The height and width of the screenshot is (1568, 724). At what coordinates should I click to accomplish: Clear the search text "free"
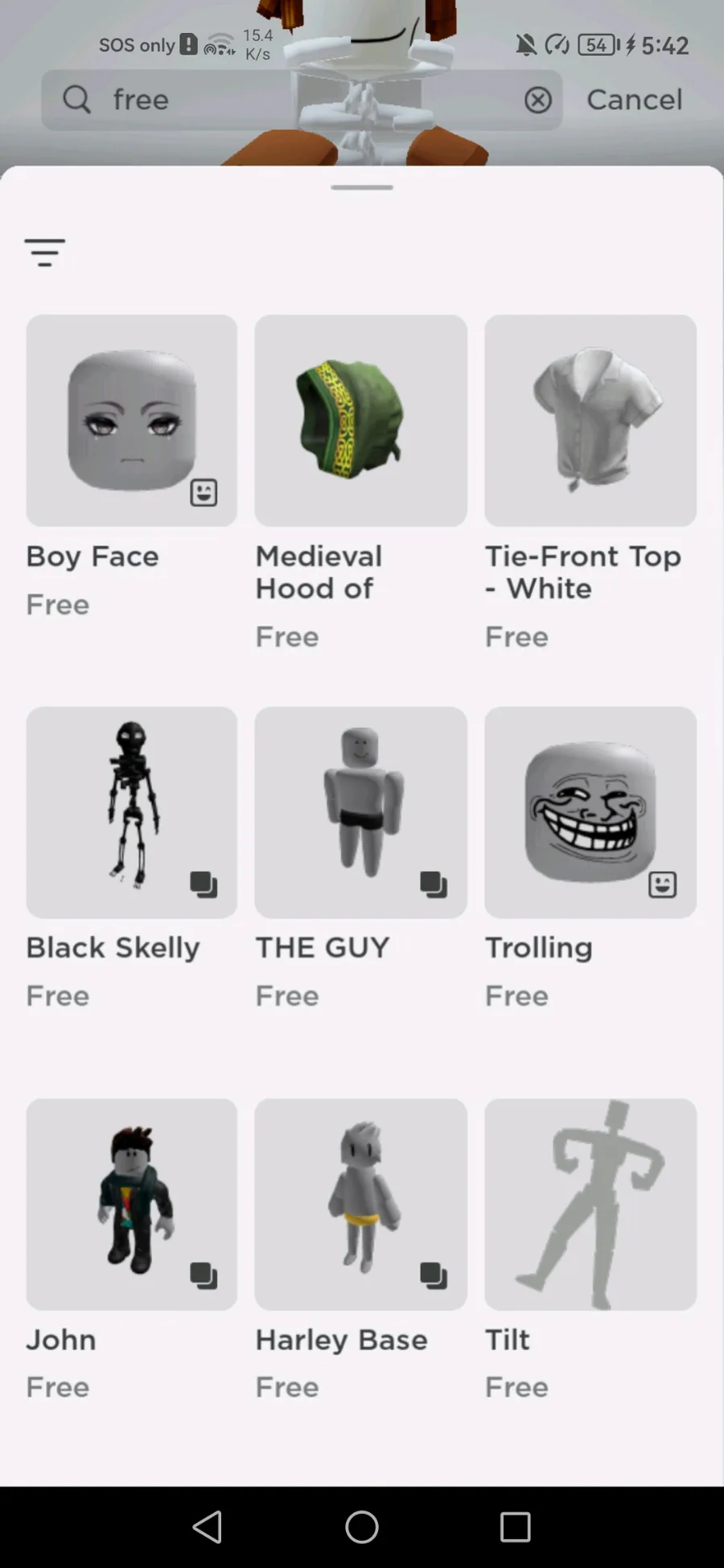537,100
